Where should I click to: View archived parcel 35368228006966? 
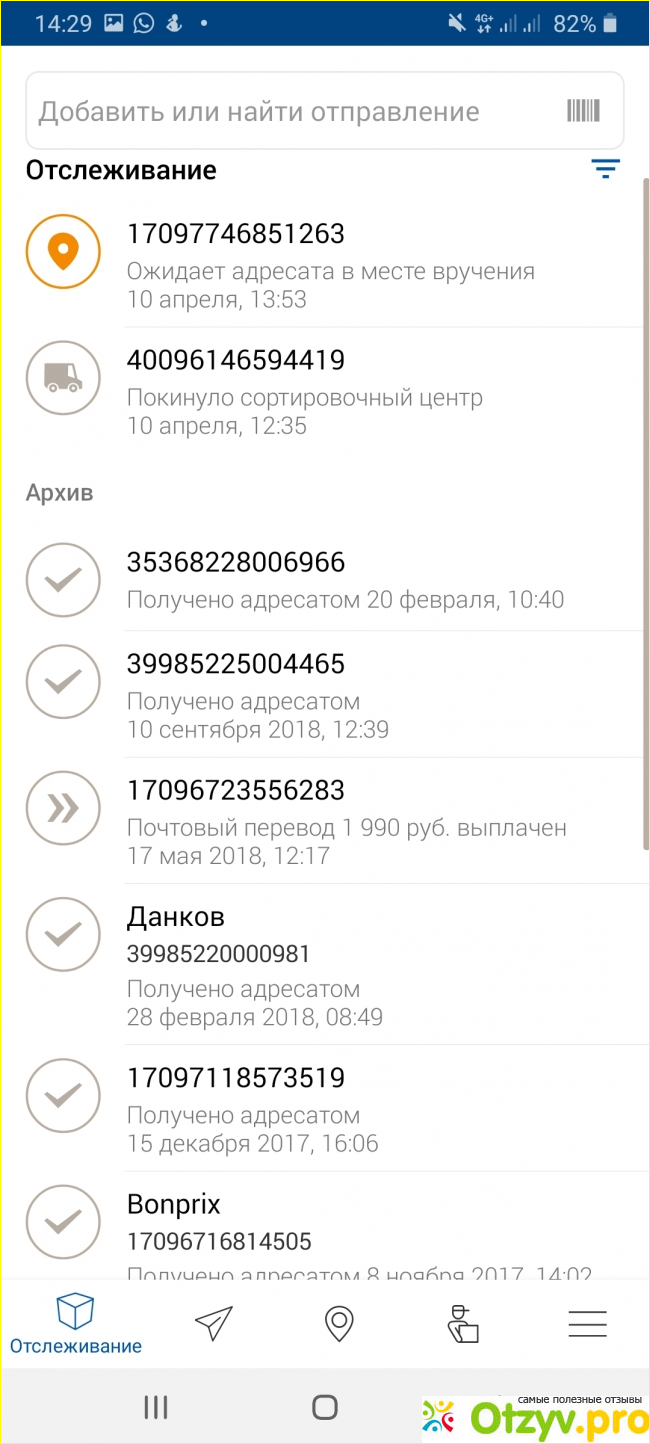[330, 579]
